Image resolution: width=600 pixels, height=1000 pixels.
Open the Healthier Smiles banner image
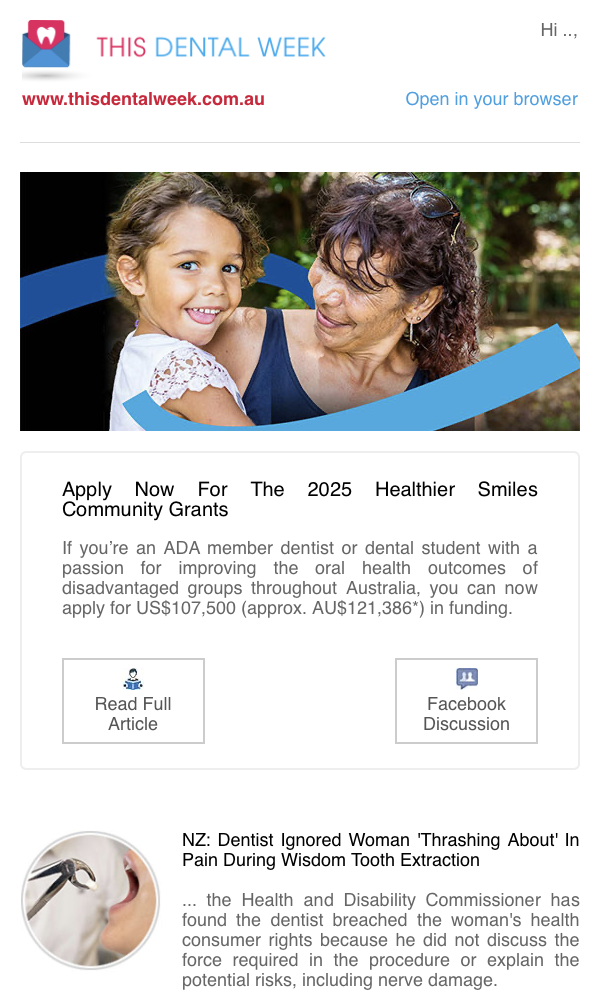coord(300,301)
